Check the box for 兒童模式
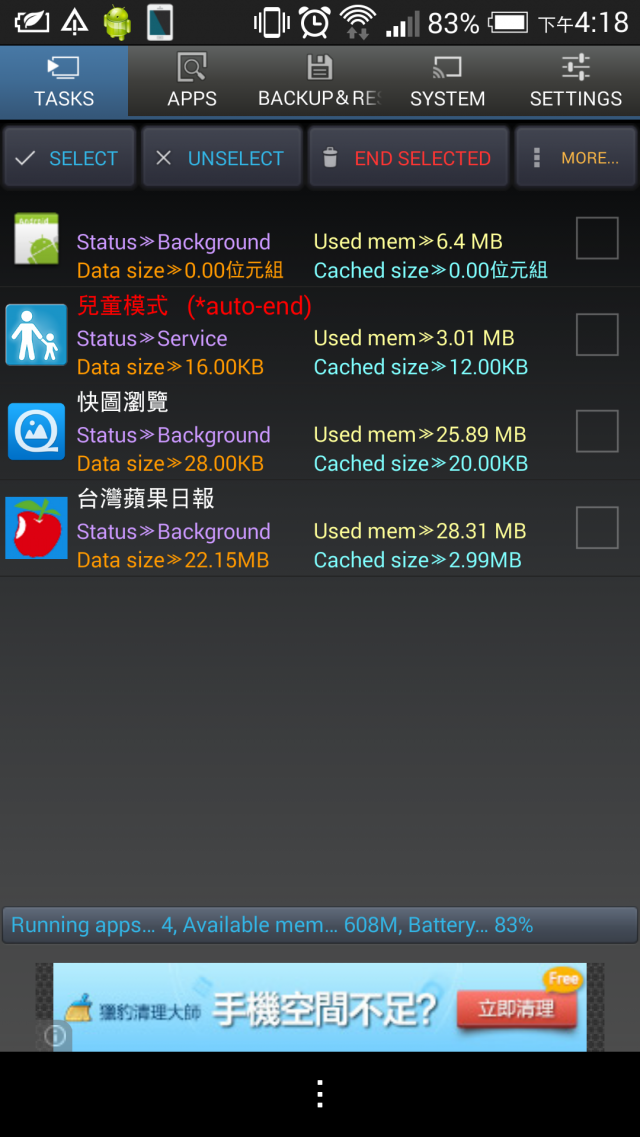 click(597, 335)
